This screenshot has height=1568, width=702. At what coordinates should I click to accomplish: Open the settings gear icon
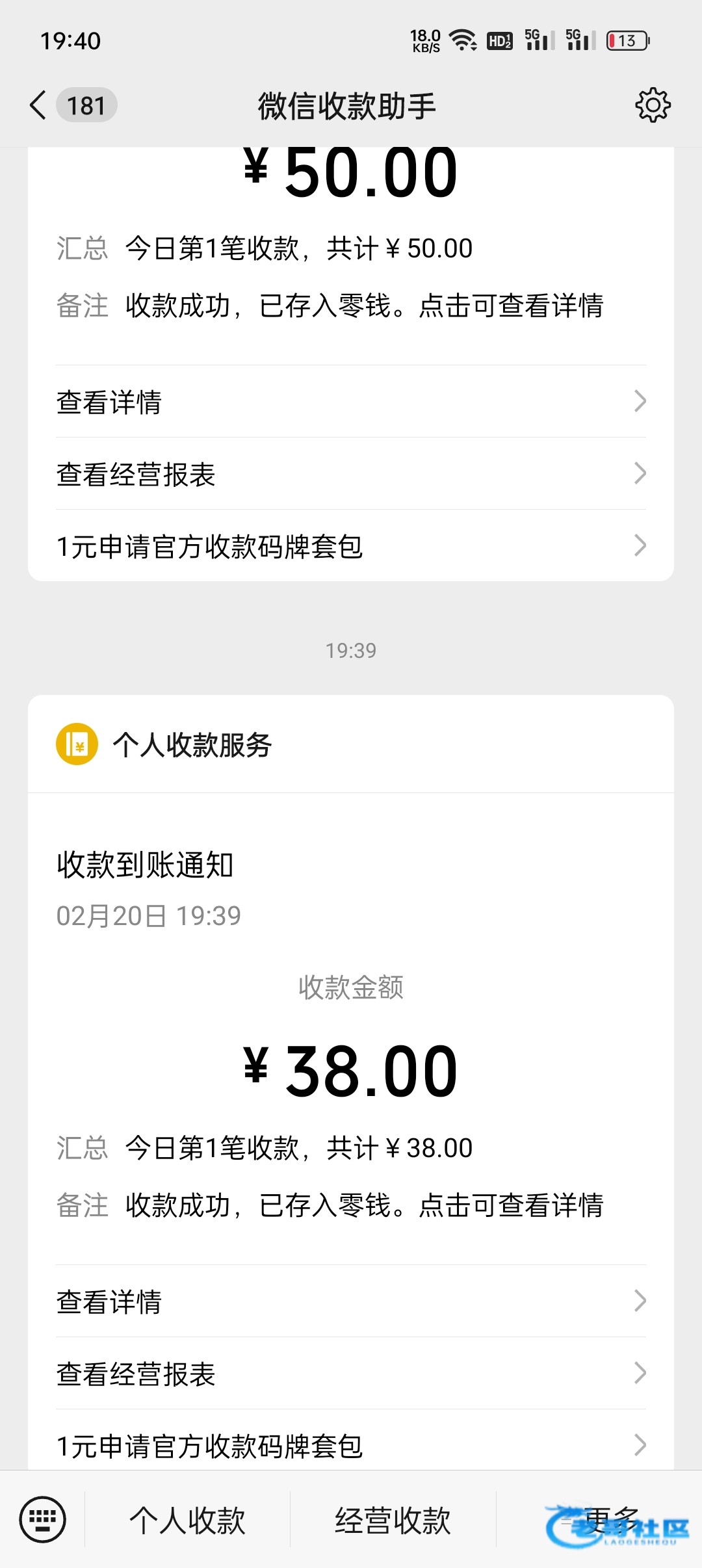point(653,105)
